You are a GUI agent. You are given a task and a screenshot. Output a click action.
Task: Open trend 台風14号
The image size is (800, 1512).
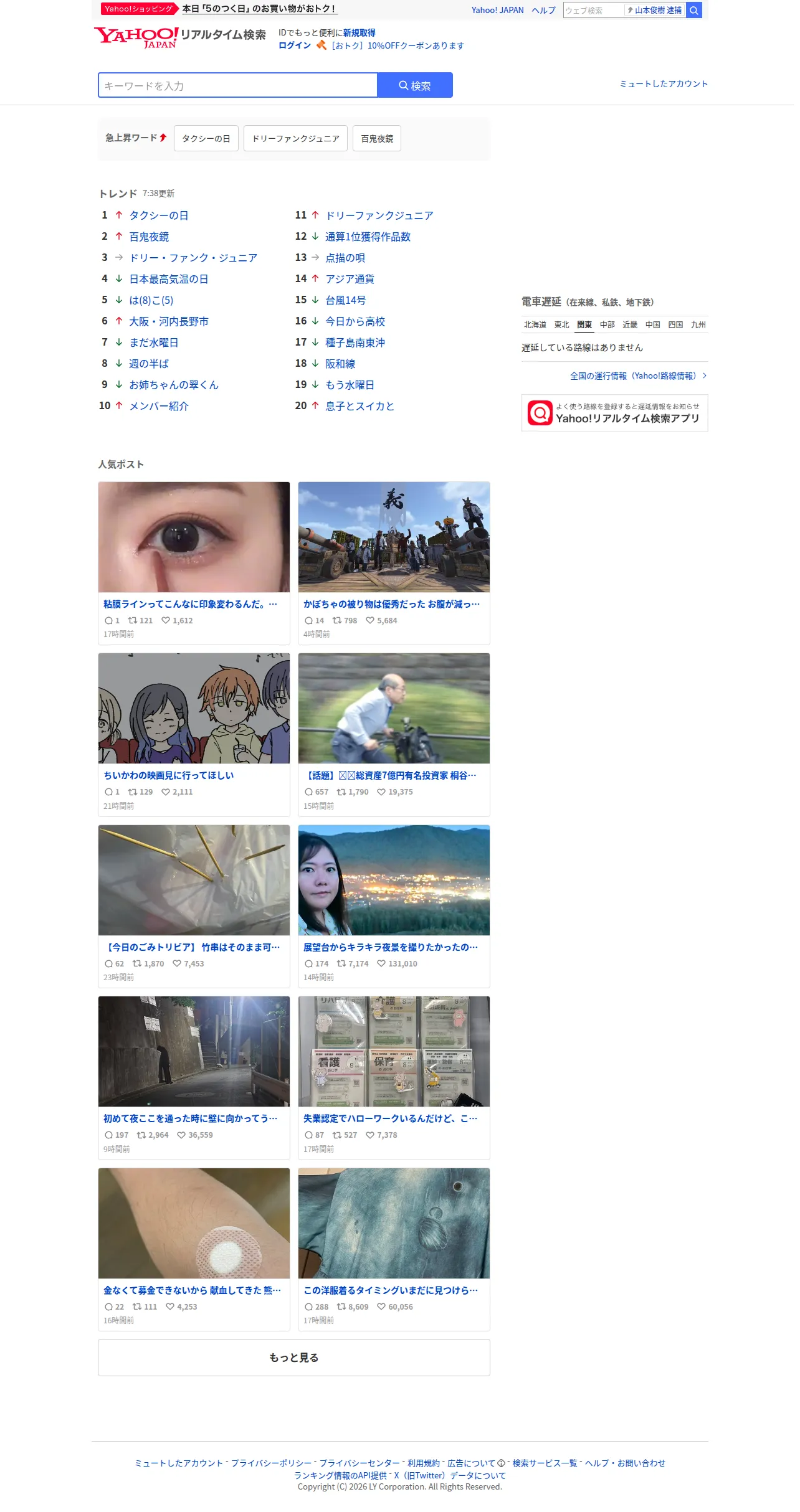(x=346, y=300)
